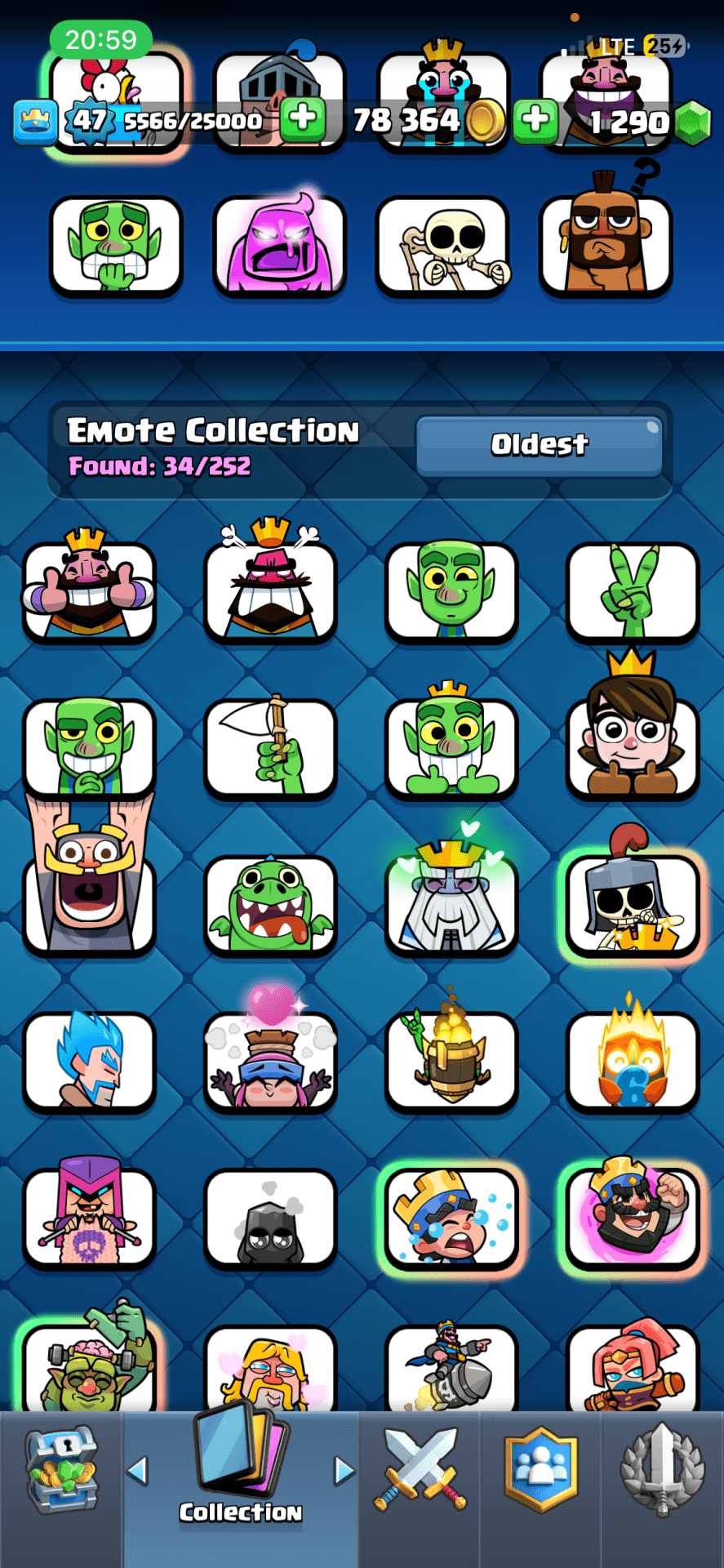Select the skull and bones deck emote
724x1568 pixels.
pyautogui.click(x=442, y=246)
